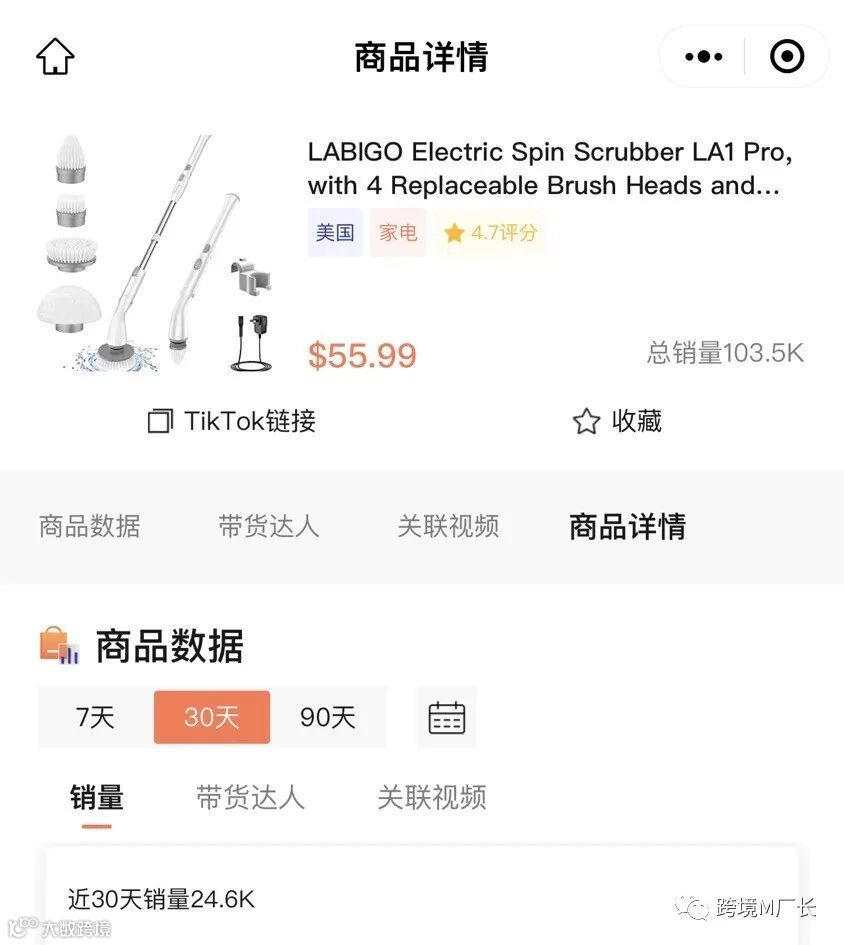Open the 家电 category tag
844x945 pixels.
[398, 232]
